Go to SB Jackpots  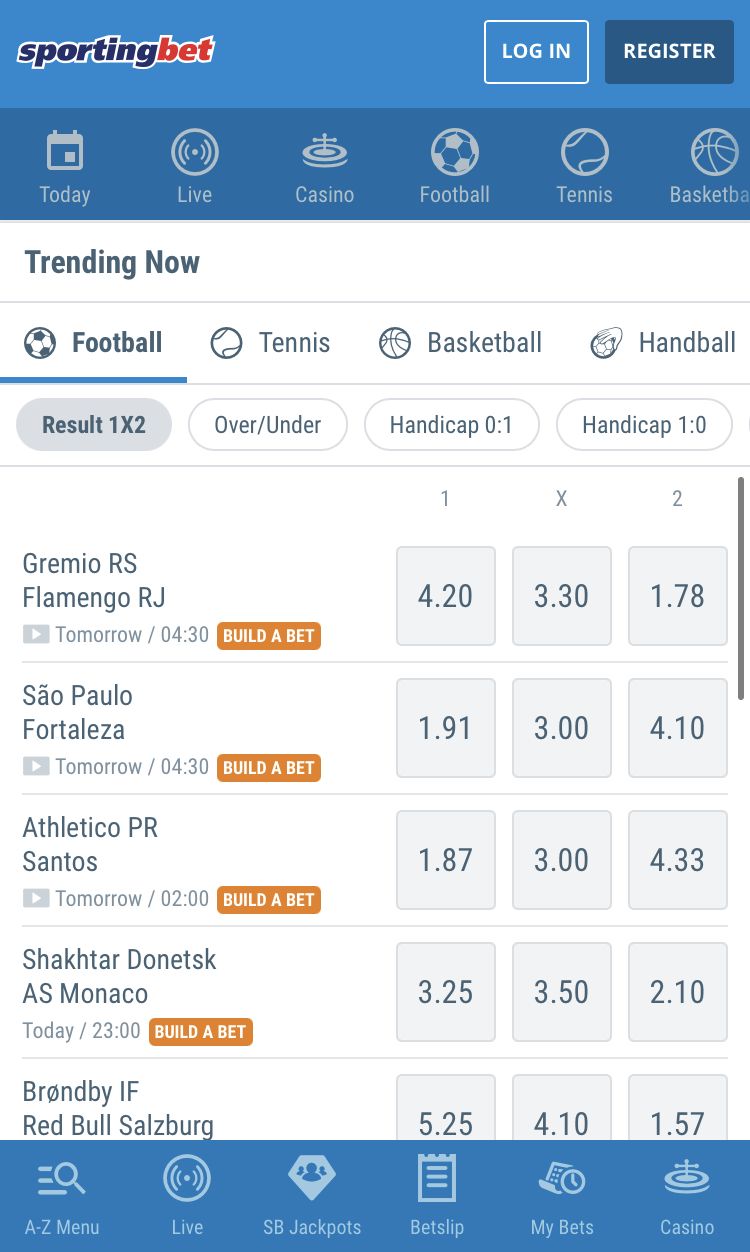point(312,1196)
